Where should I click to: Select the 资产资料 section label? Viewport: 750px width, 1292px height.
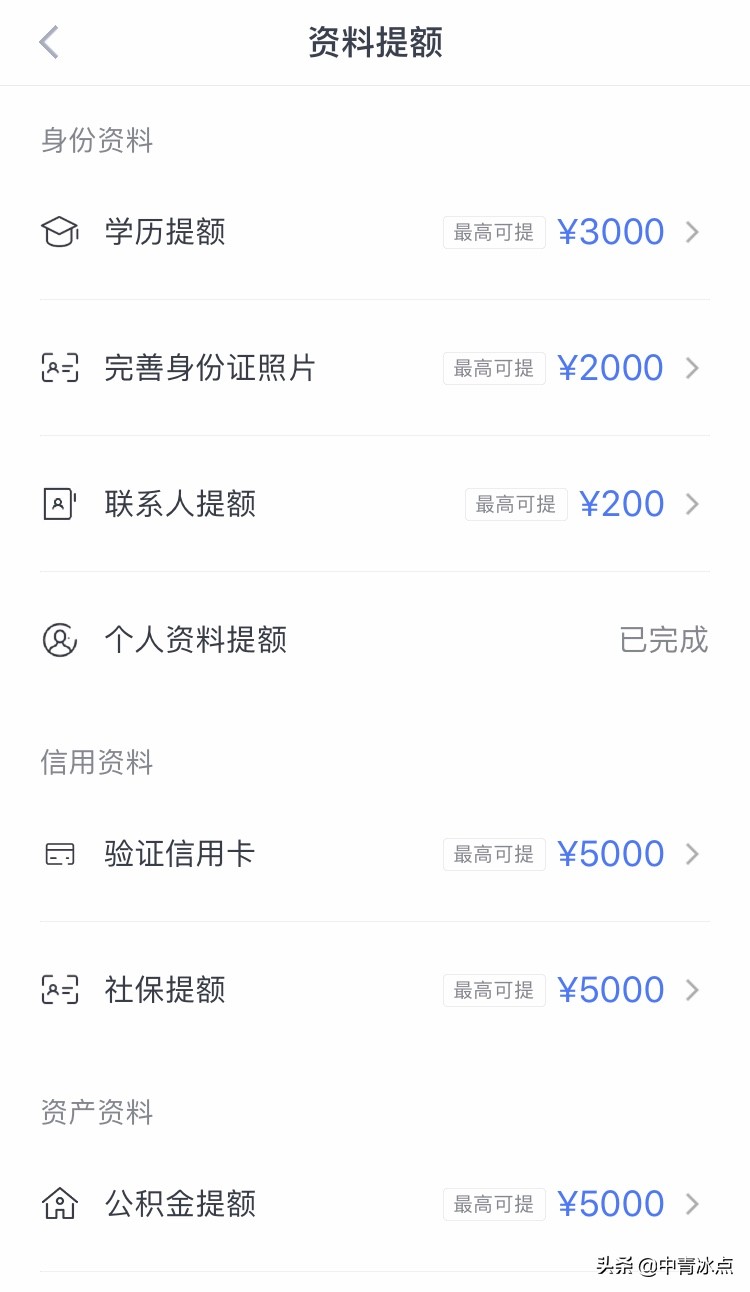click(x=96, y=1113)
